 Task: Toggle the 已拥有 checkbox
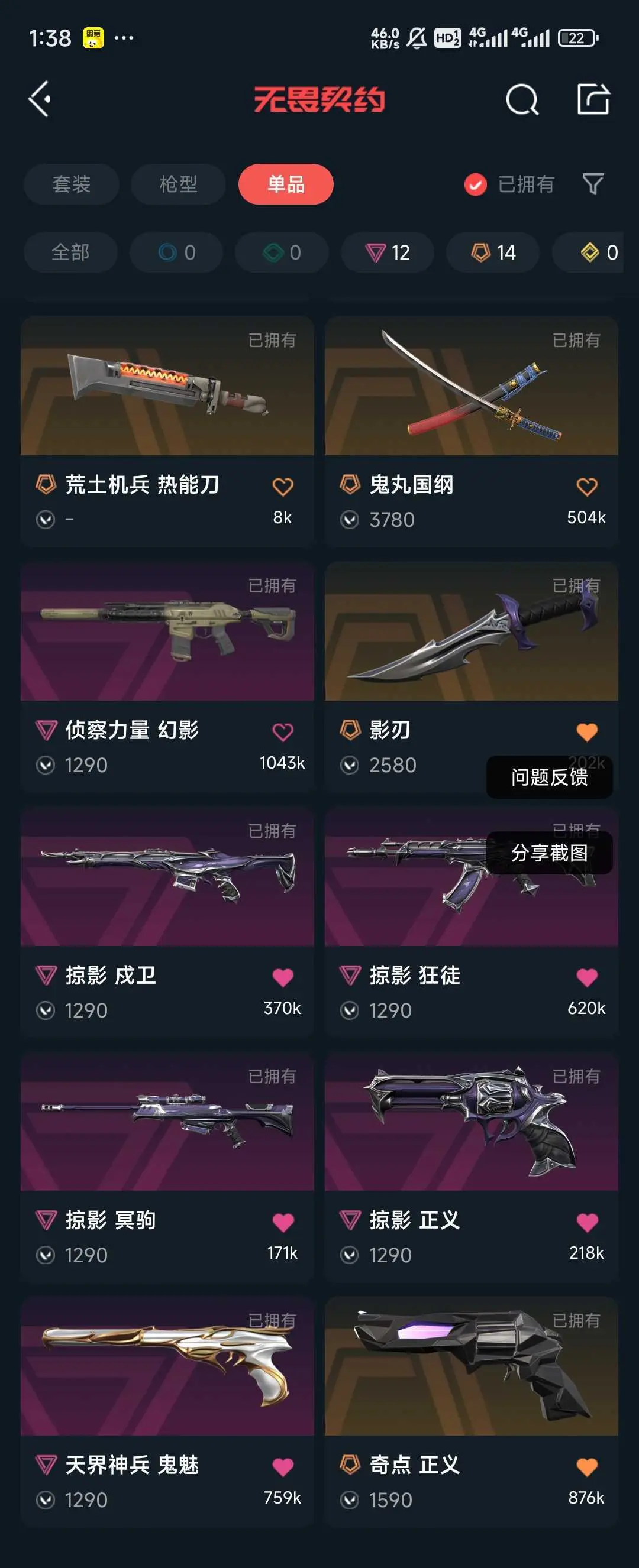[475, 184]
